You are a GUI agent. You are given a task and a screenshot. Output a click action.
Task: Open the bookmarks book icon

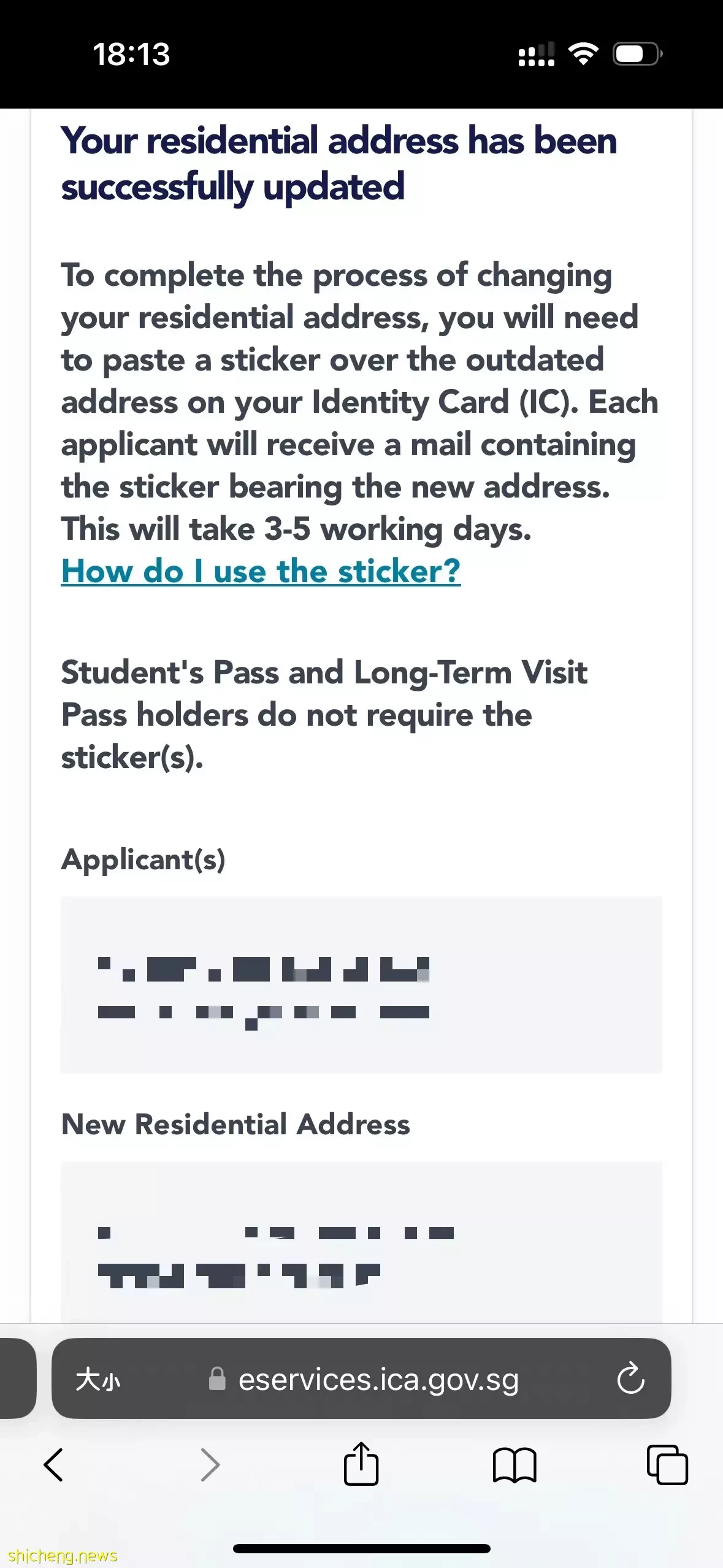tap(515, 1465)
